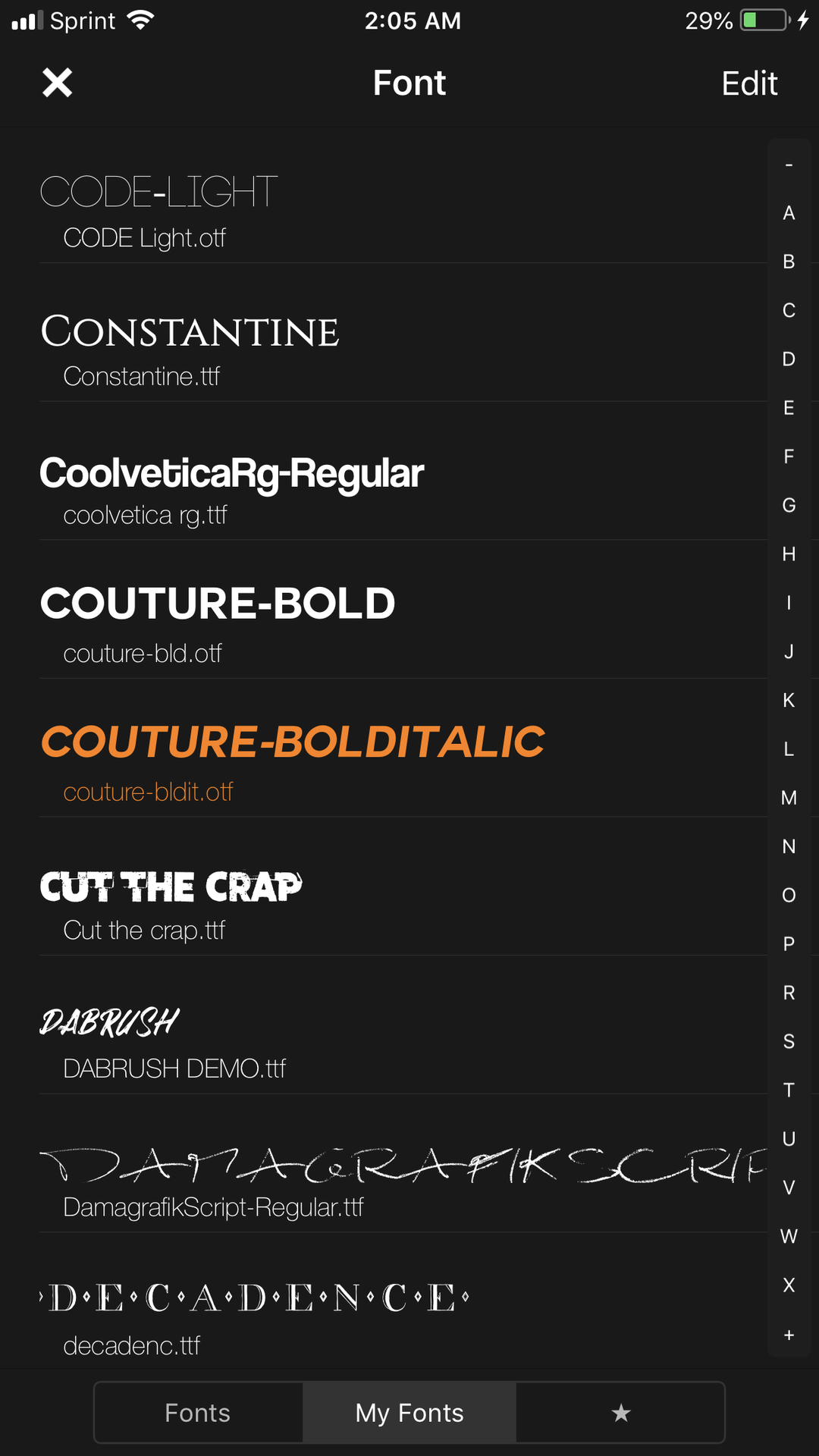Open the starred favorites tab

click(620, 1412)
